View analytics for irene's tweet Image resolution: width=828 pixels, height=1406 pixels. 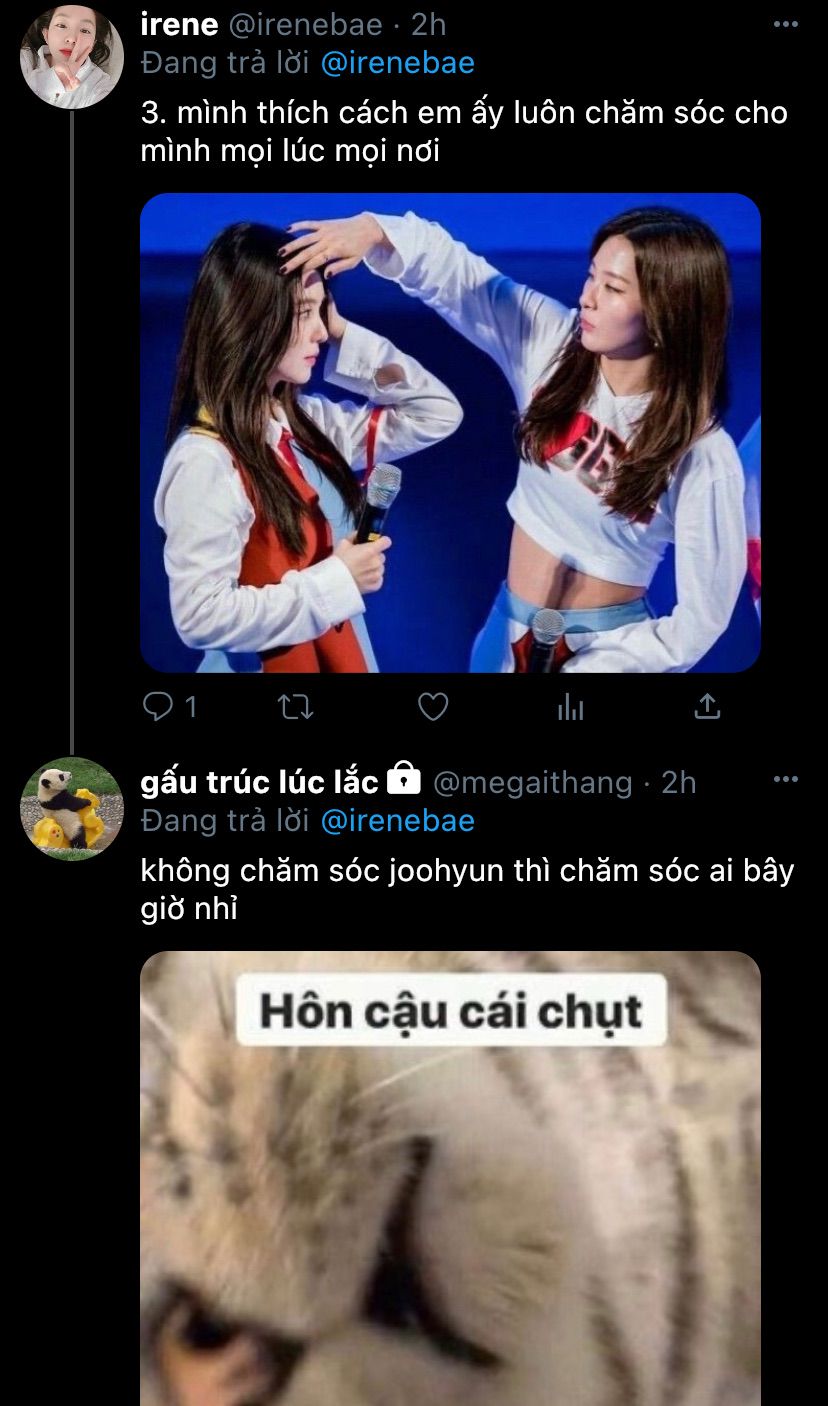[x=570, y=708]
